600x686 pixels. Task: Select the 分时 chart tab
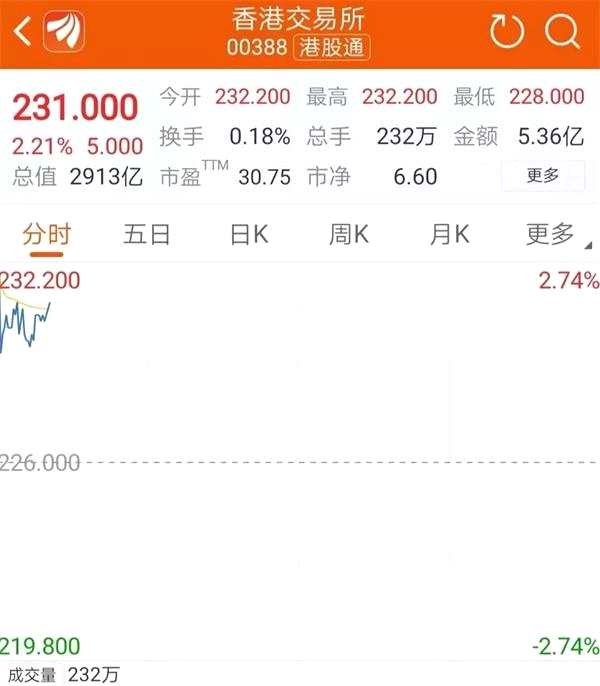[x=47, y=236]
